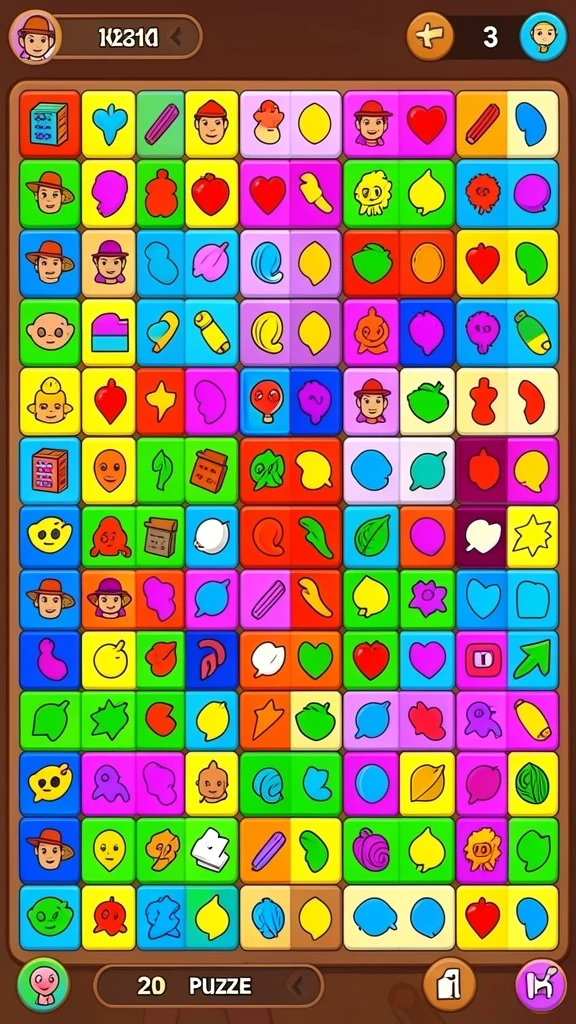This screenshot has width=576, height=1024.
Task: Open the blue round profile icon
Action: click(x=543, y=37)
